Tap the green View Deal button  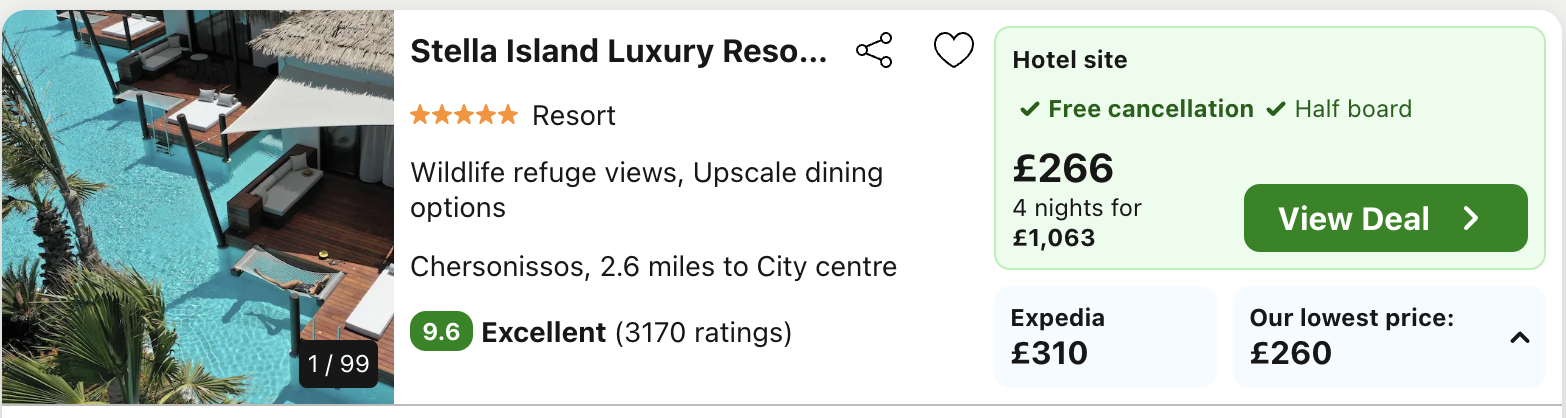(x=1385, y=218)
